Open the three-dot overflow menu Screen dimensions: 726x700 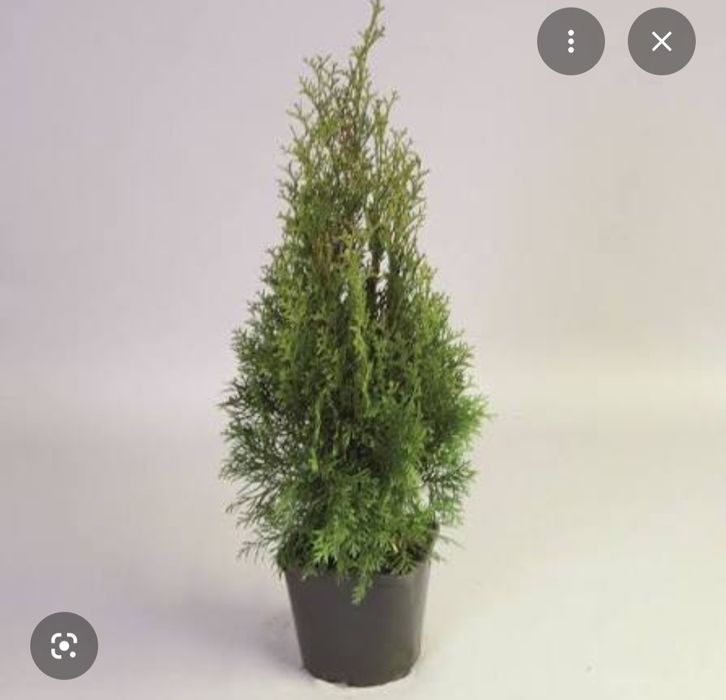(571, 42)
